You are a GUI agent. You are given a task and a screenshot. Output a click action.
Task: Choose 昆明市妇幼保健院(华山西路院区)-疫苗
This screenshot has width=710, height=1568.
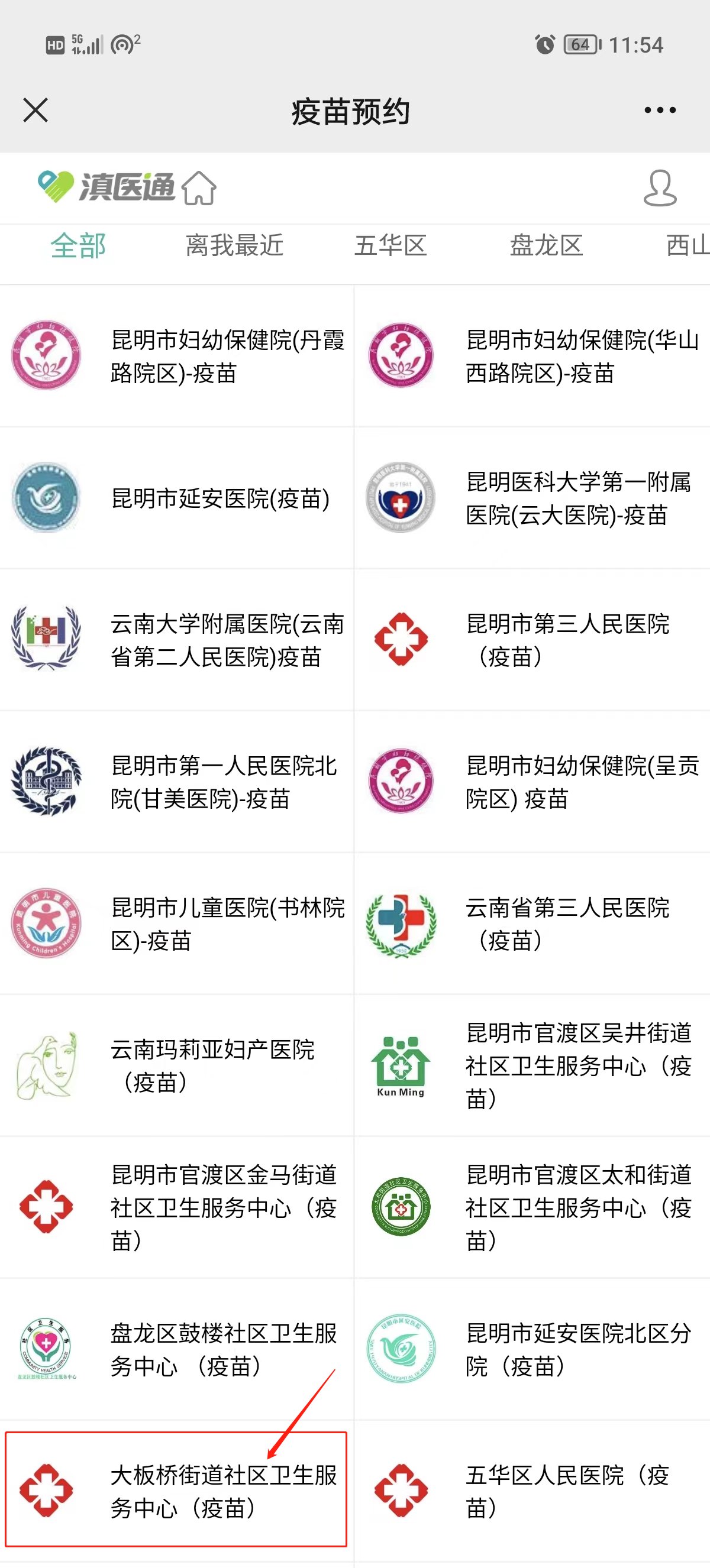click(x=531, y=357)
